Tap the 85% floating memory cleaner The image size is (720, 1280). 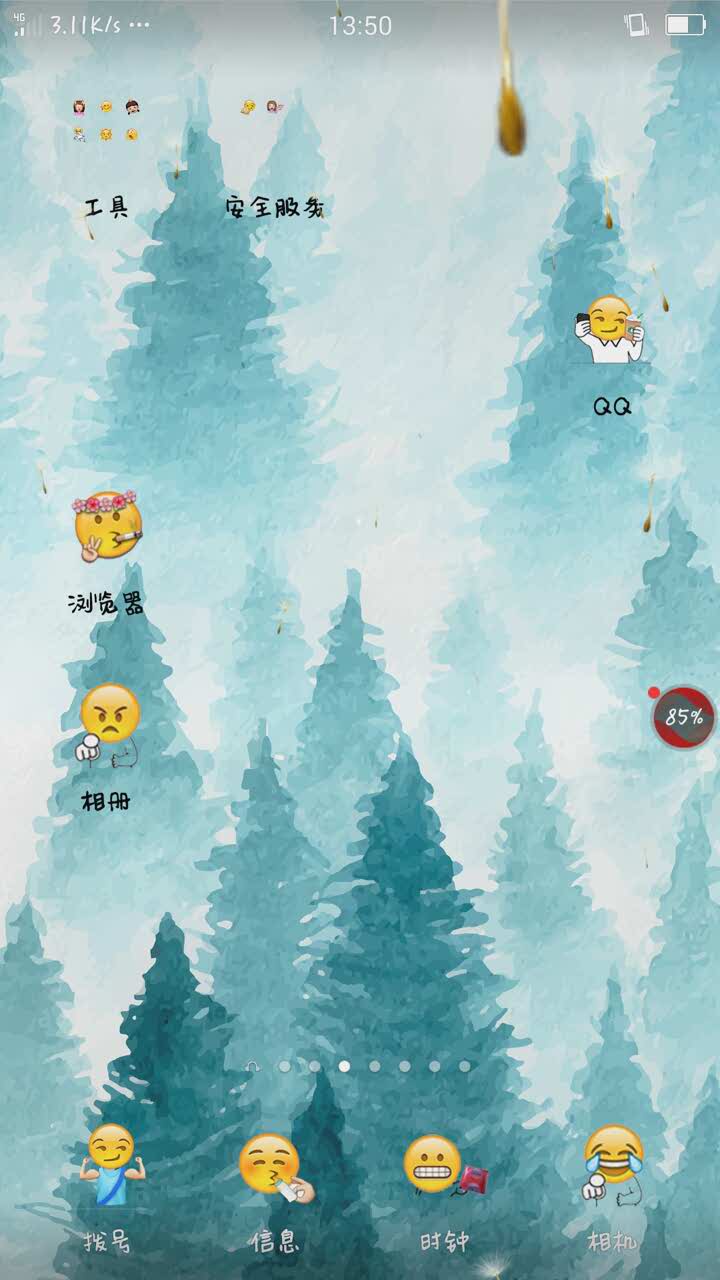tap(685, 717)
